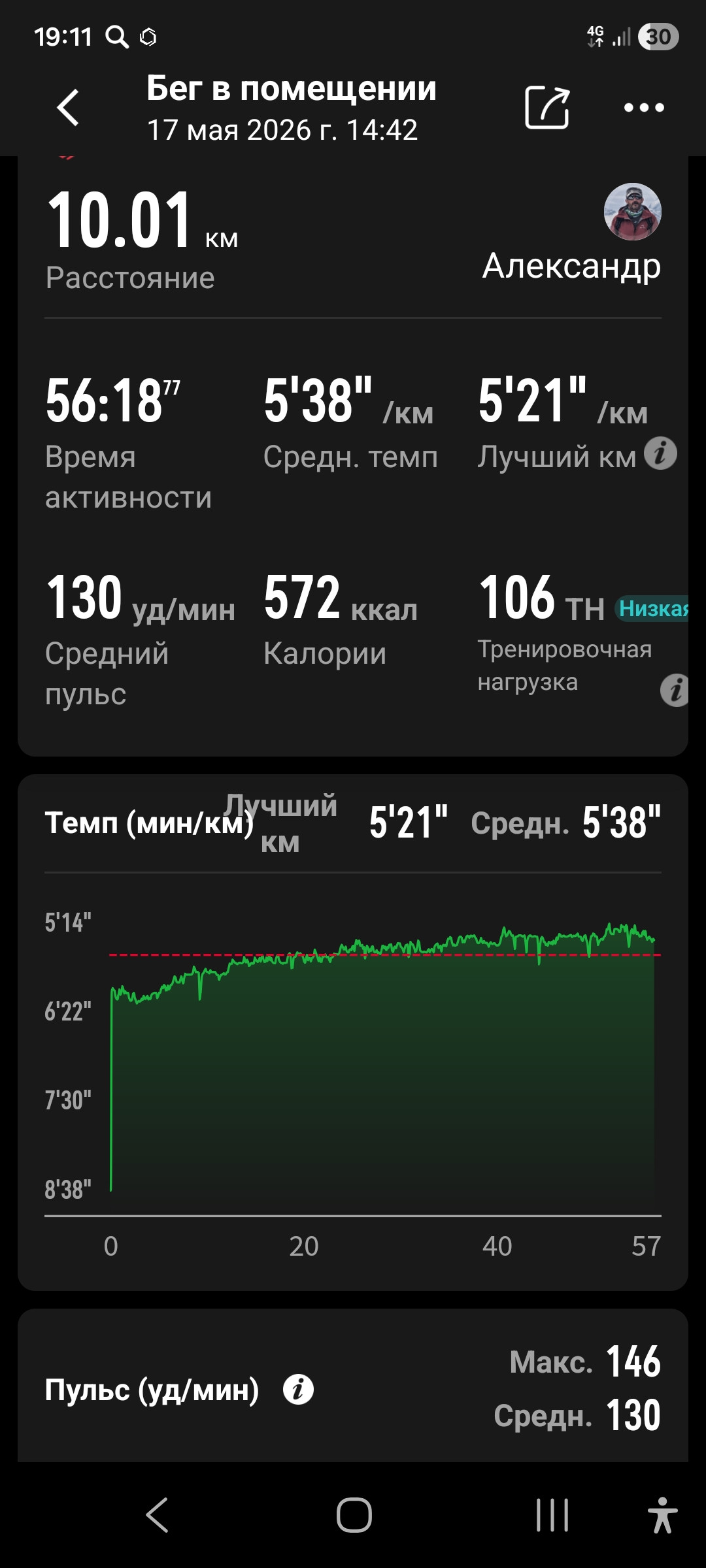
Task: Go back using the header arrow
Action: (x=68, y=107)
